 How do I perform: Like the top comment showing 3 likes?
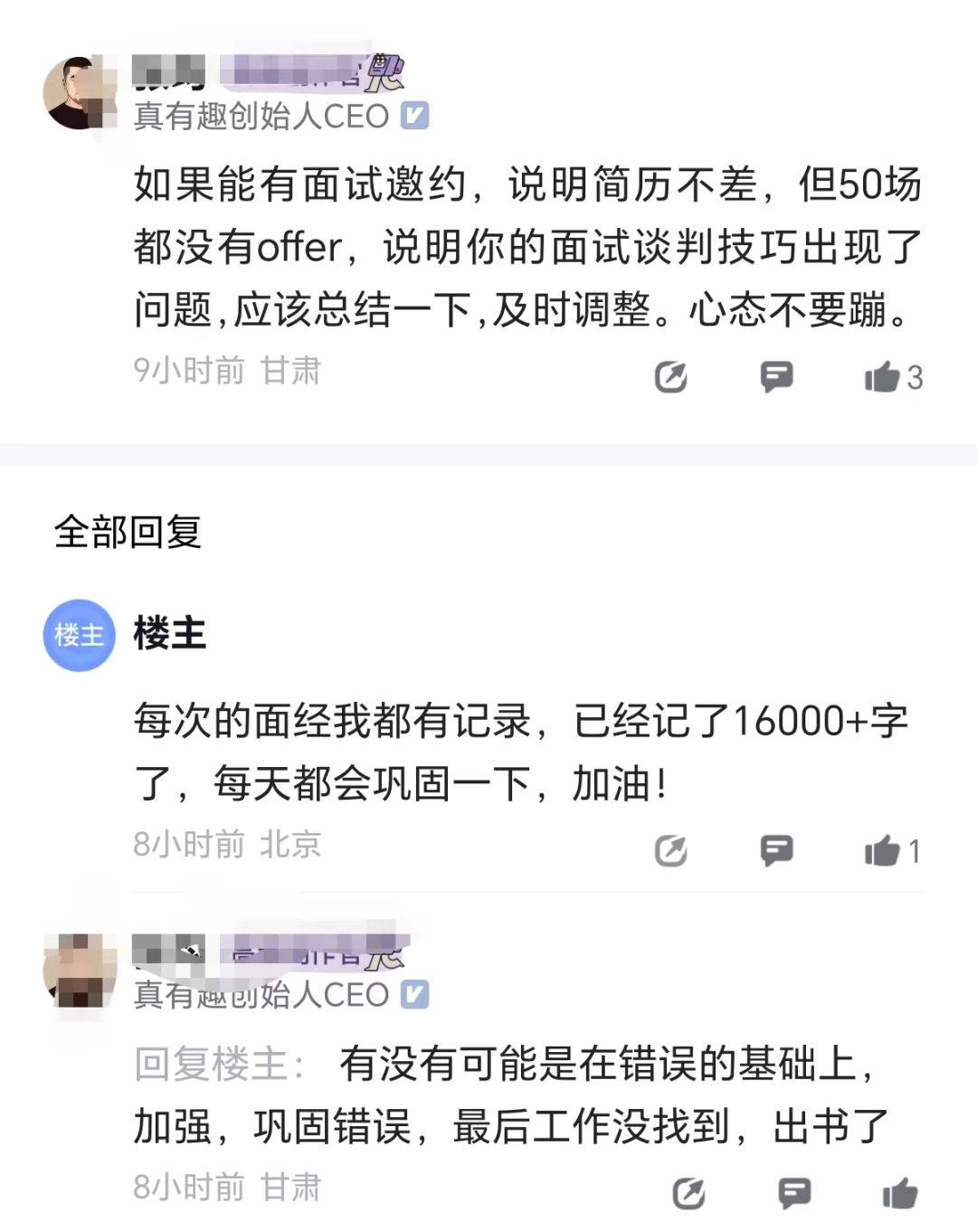coord(884,377)
